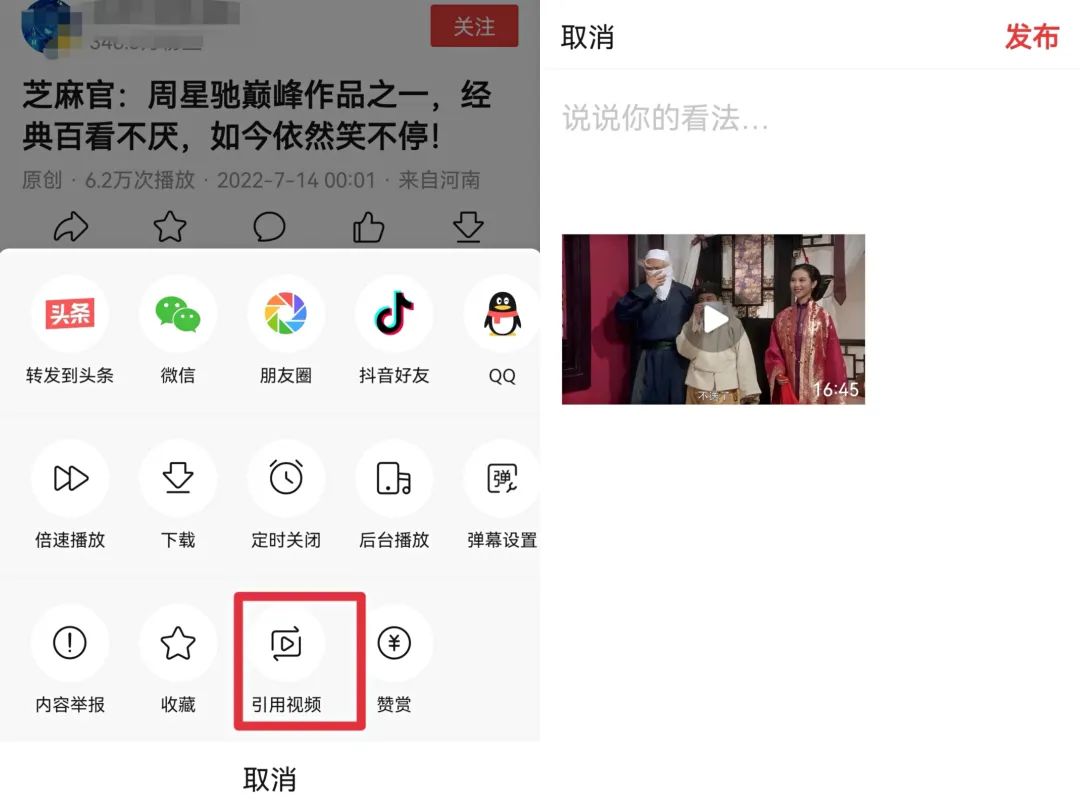The width and height of the screenshot is (1080, 810).
Task: Enable 后台播放
Action: tap(394, 480)
